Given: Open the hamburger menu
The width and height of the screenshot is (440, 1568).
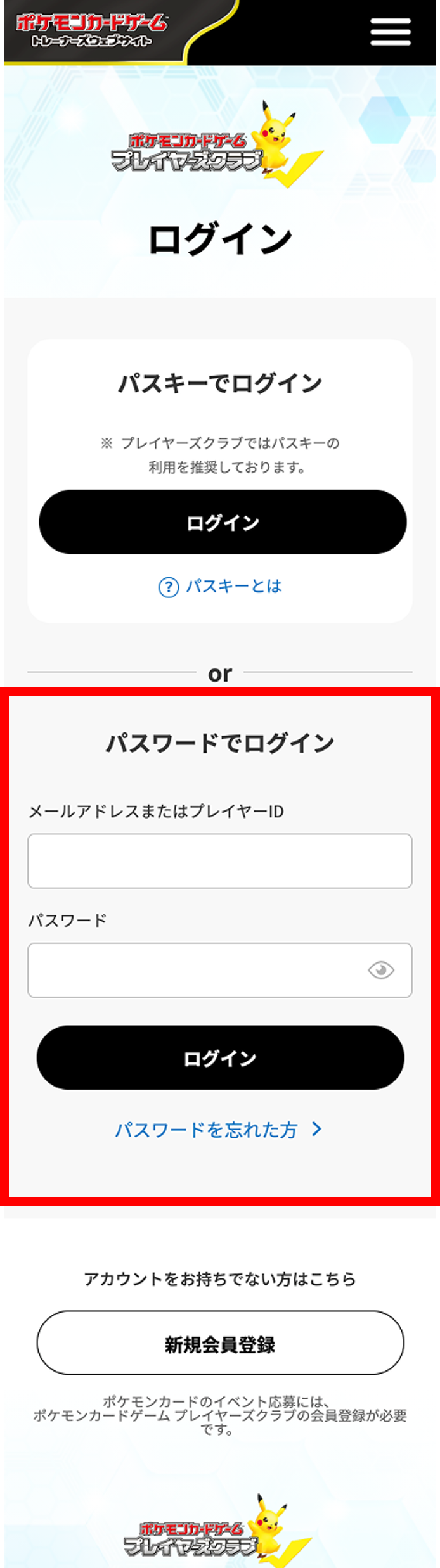Looking at the screenshot, I should (x=391, y=32).
